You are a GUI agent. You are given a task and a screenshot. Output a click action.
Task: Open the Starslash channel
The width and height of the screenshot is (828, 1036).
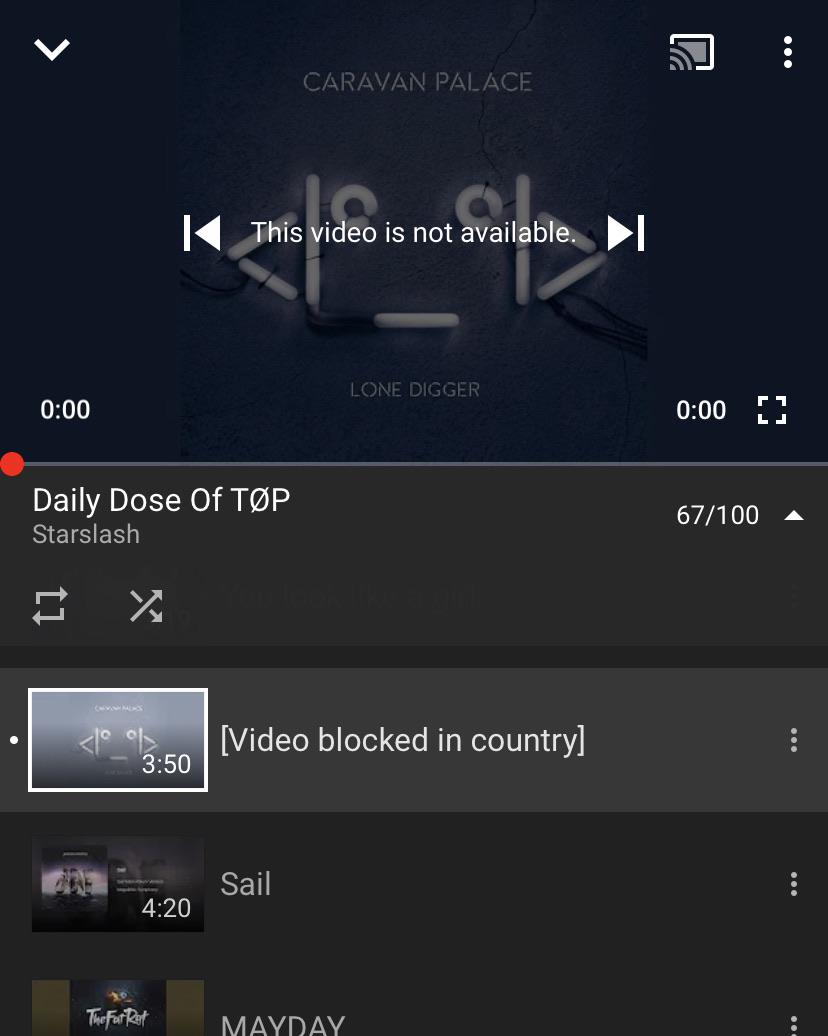click(86, 534)
